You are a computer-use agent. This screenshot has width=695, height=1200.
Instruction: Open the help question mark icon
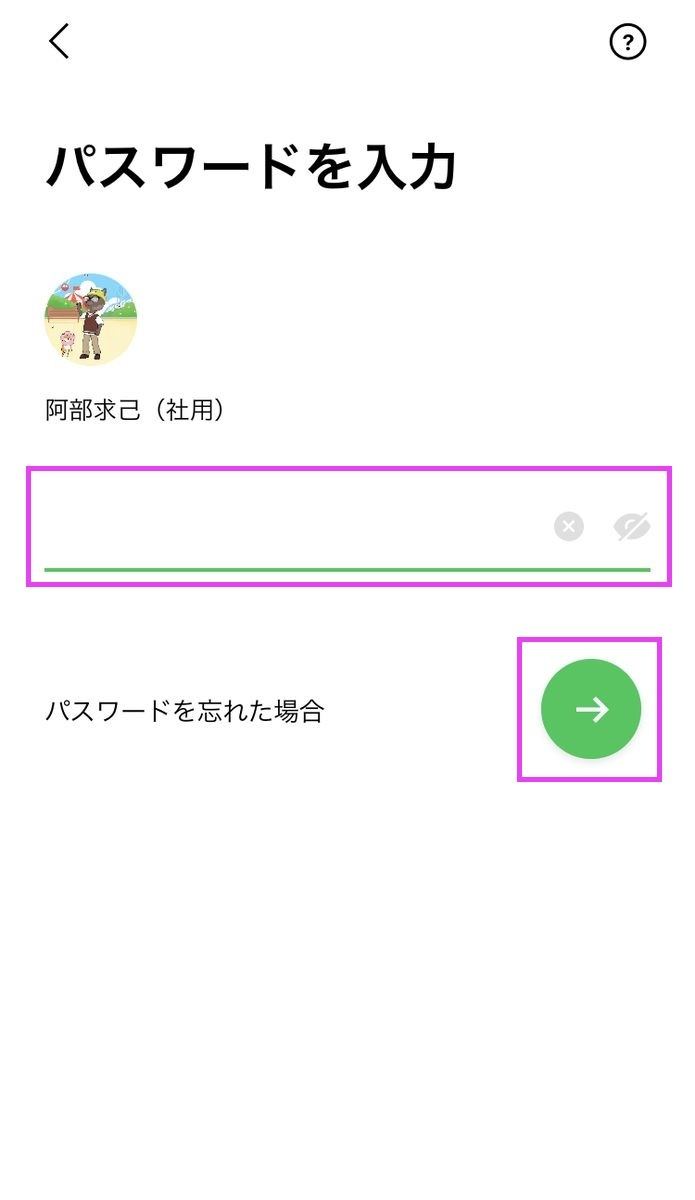click(x=628, y=42)
